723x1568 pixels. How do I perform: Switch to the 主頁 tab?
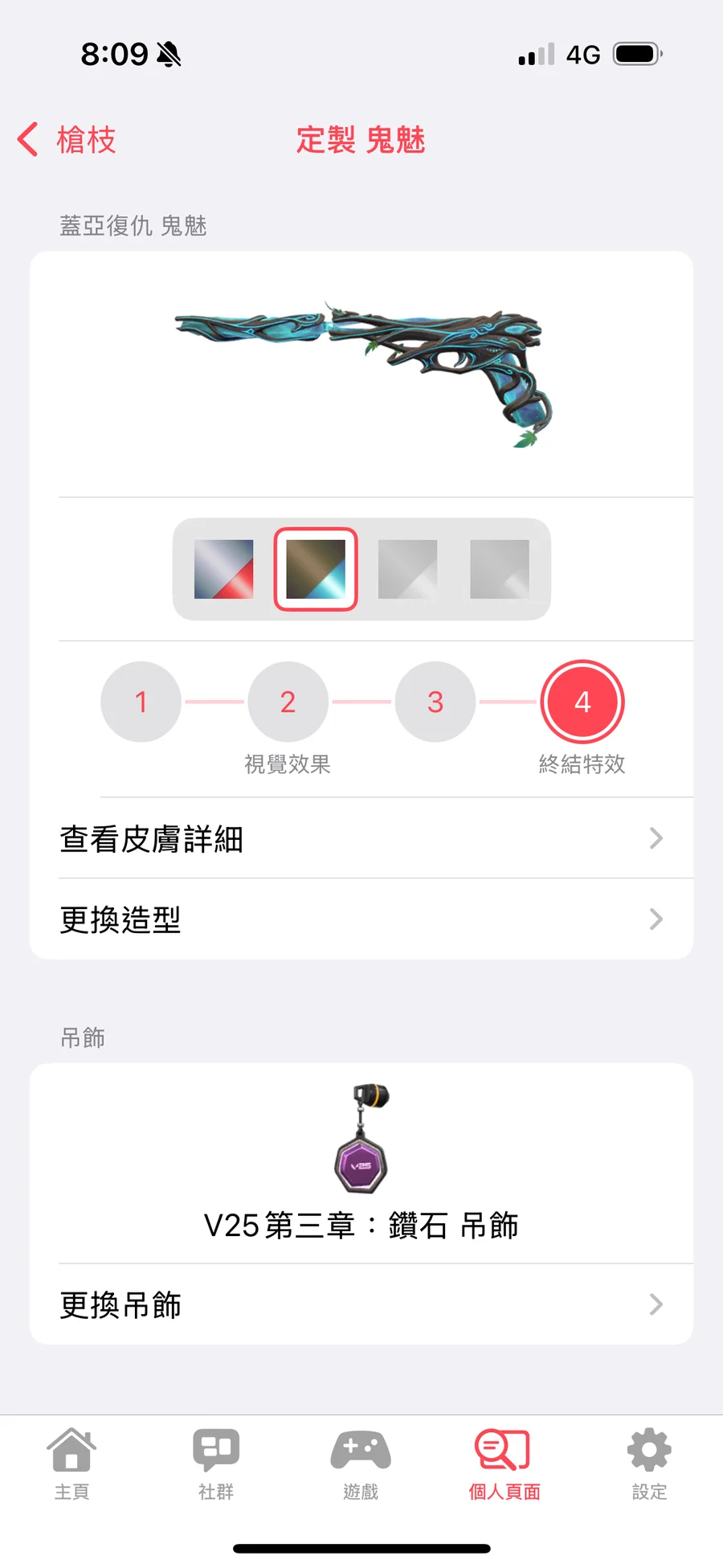click(x=71, y=1464)
